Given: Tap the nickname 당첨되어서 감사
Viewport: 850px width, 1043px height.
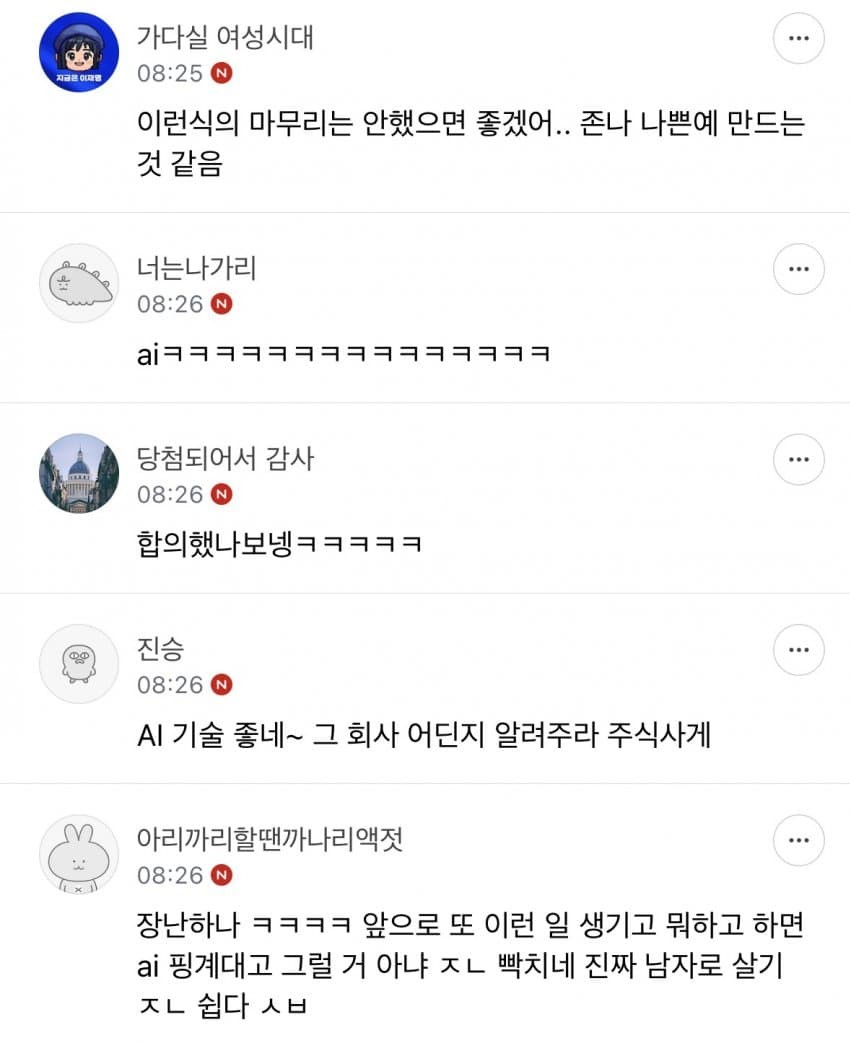Looking at the screenshot, I should [x=225, y=458].
